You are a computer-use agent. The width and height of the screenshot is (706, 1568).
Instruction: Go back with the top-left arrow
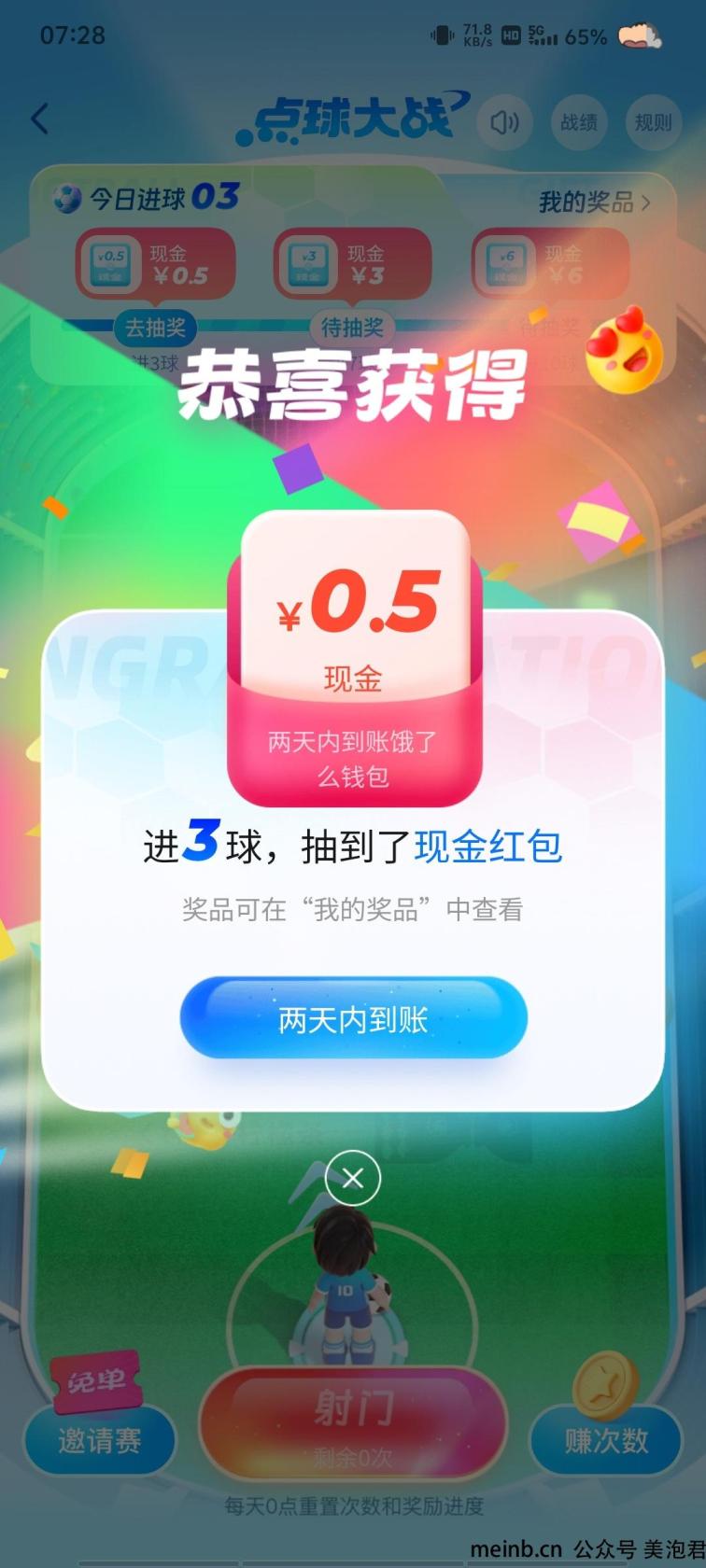pos(39,119)
